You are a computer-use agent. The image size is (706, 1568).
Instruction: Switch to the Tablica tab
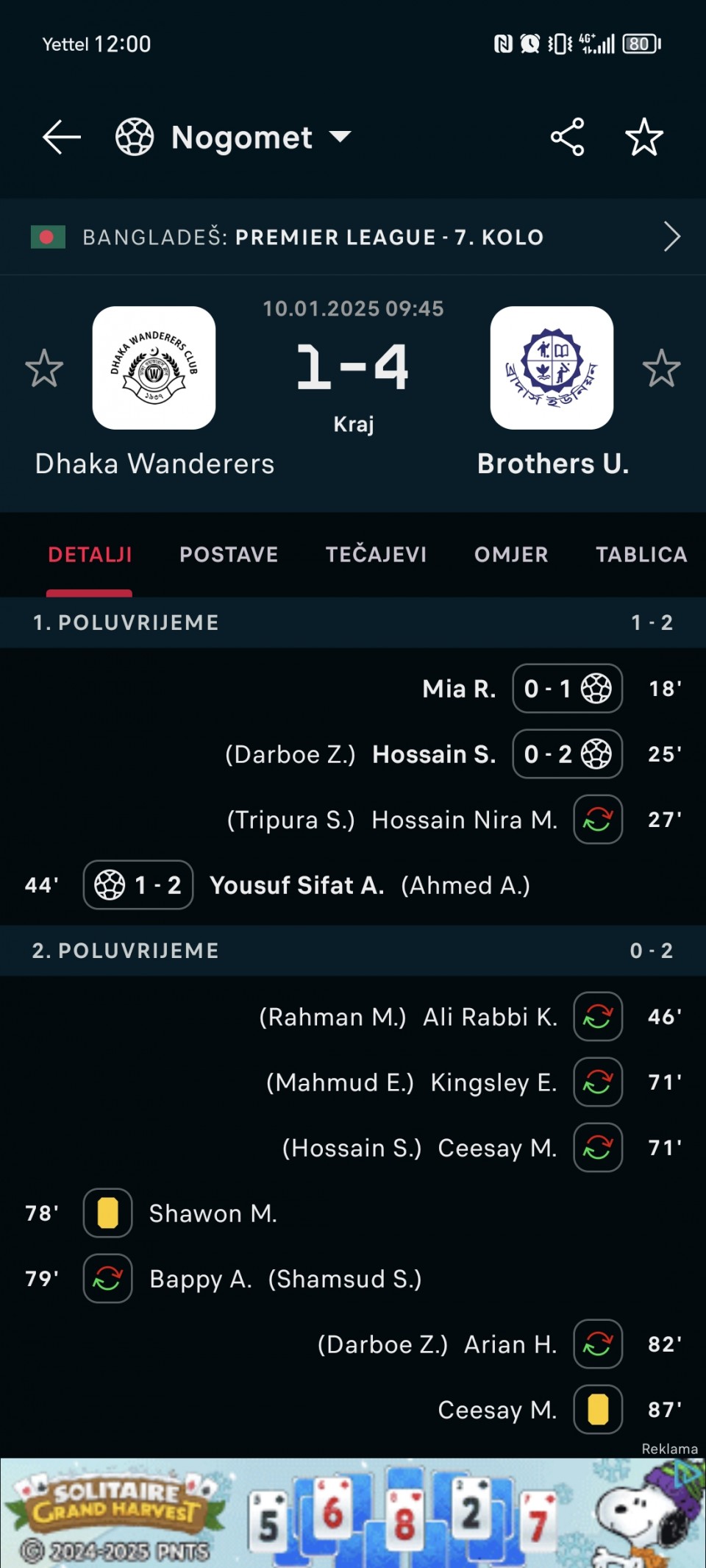(x=641, y=555)
